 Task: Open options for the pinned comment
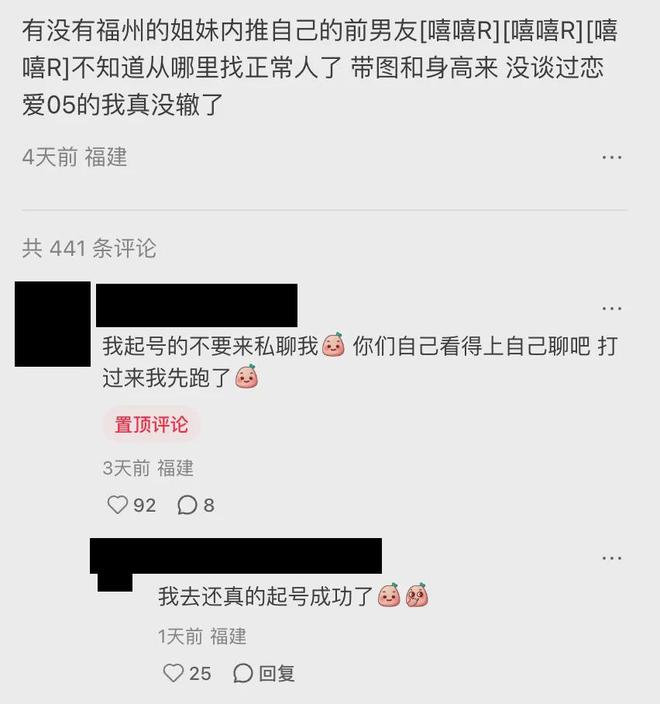pos(611,308)
